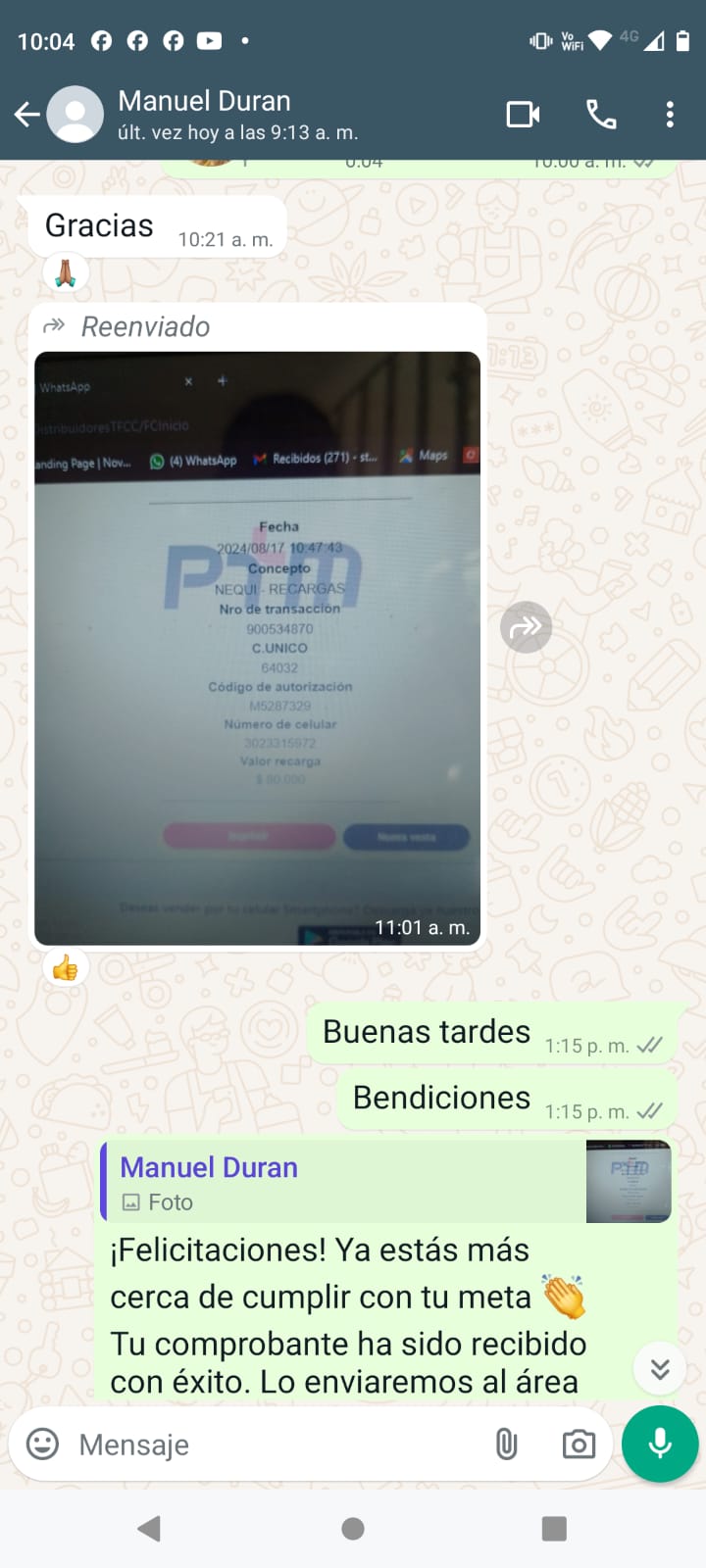Open the camera from the message bar

(x=579, y=1445)
